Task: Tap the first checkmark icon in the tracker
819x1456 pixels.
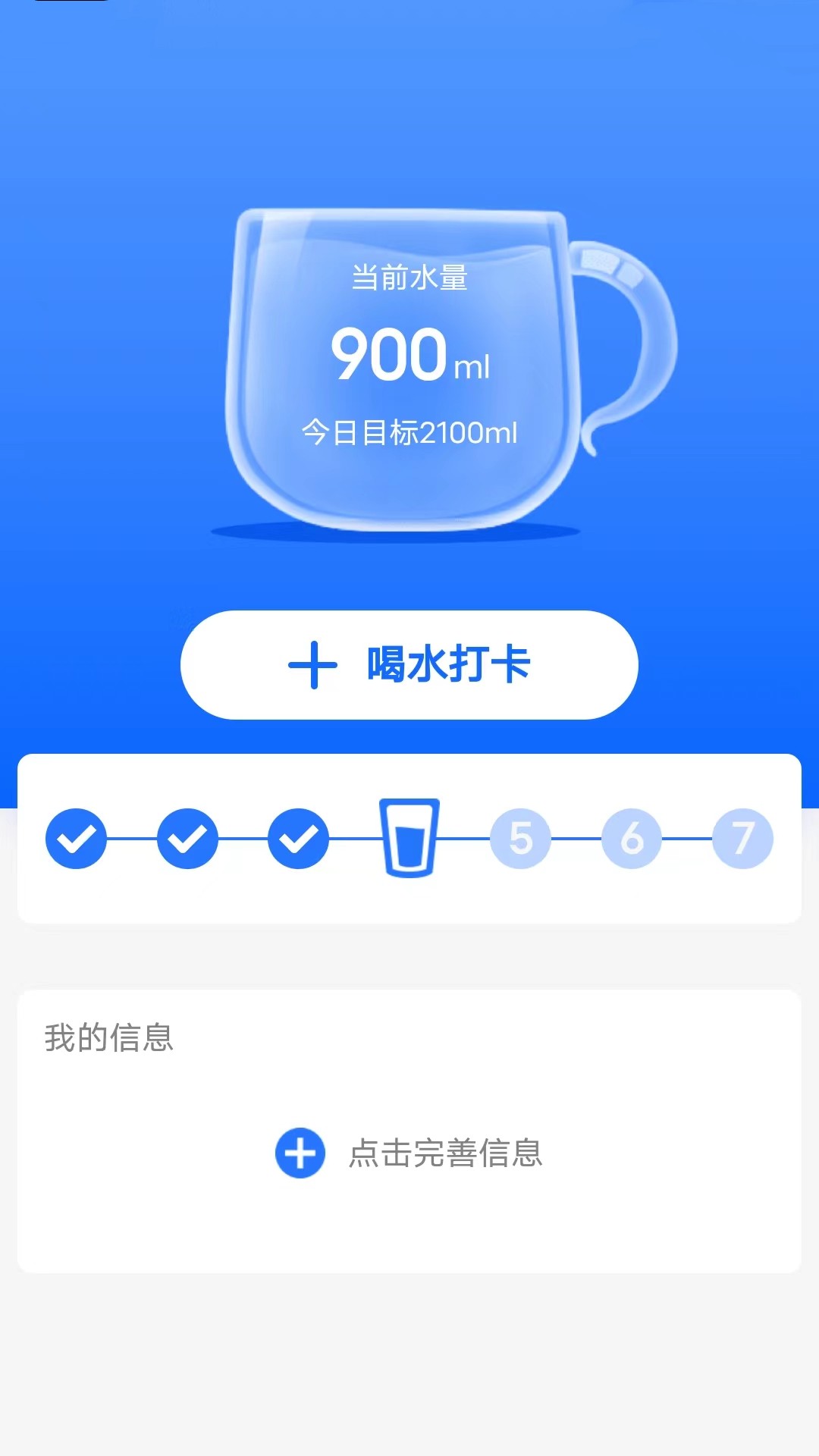Action: 75,838
